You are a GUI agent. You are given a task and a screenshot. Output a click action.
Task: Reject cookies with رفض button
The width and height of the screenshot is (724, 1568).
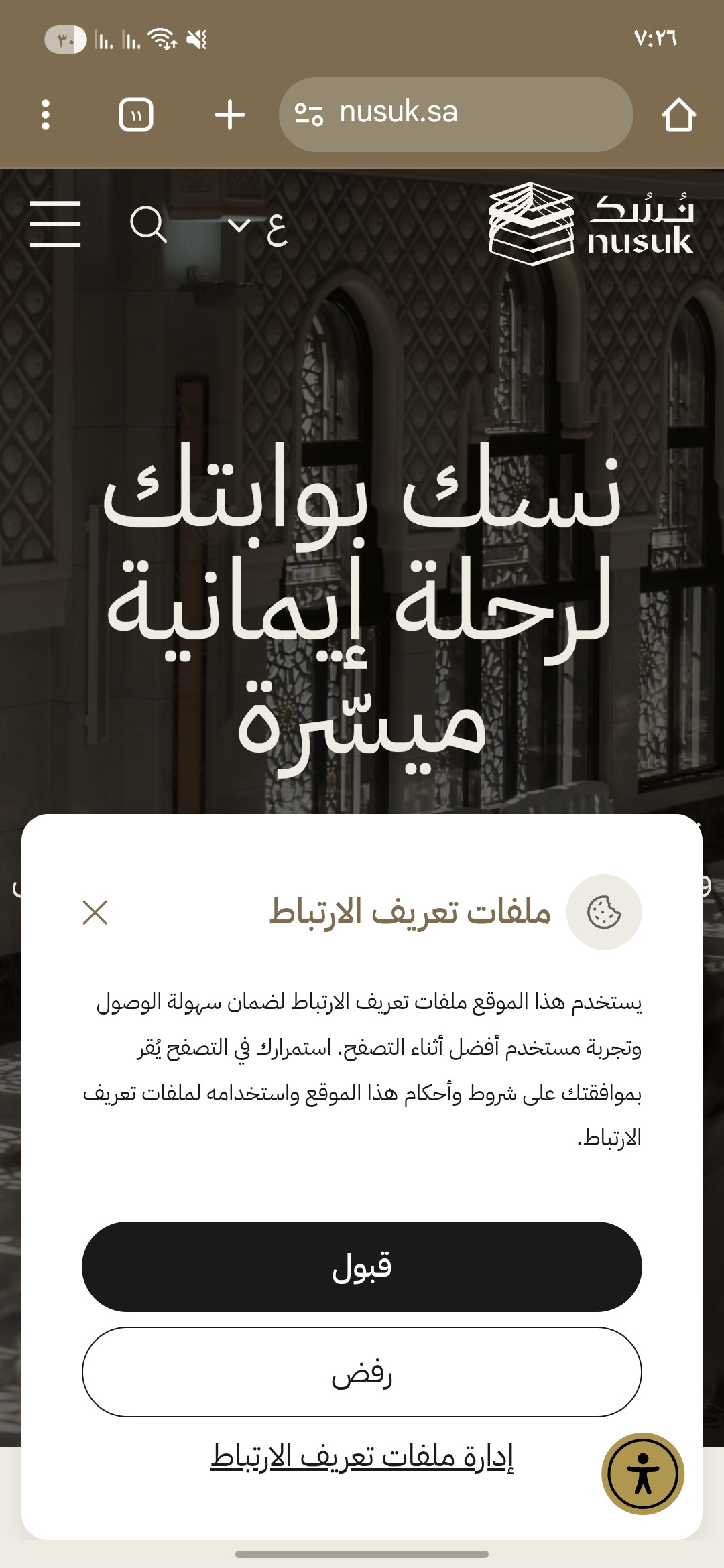(362, 1372)
